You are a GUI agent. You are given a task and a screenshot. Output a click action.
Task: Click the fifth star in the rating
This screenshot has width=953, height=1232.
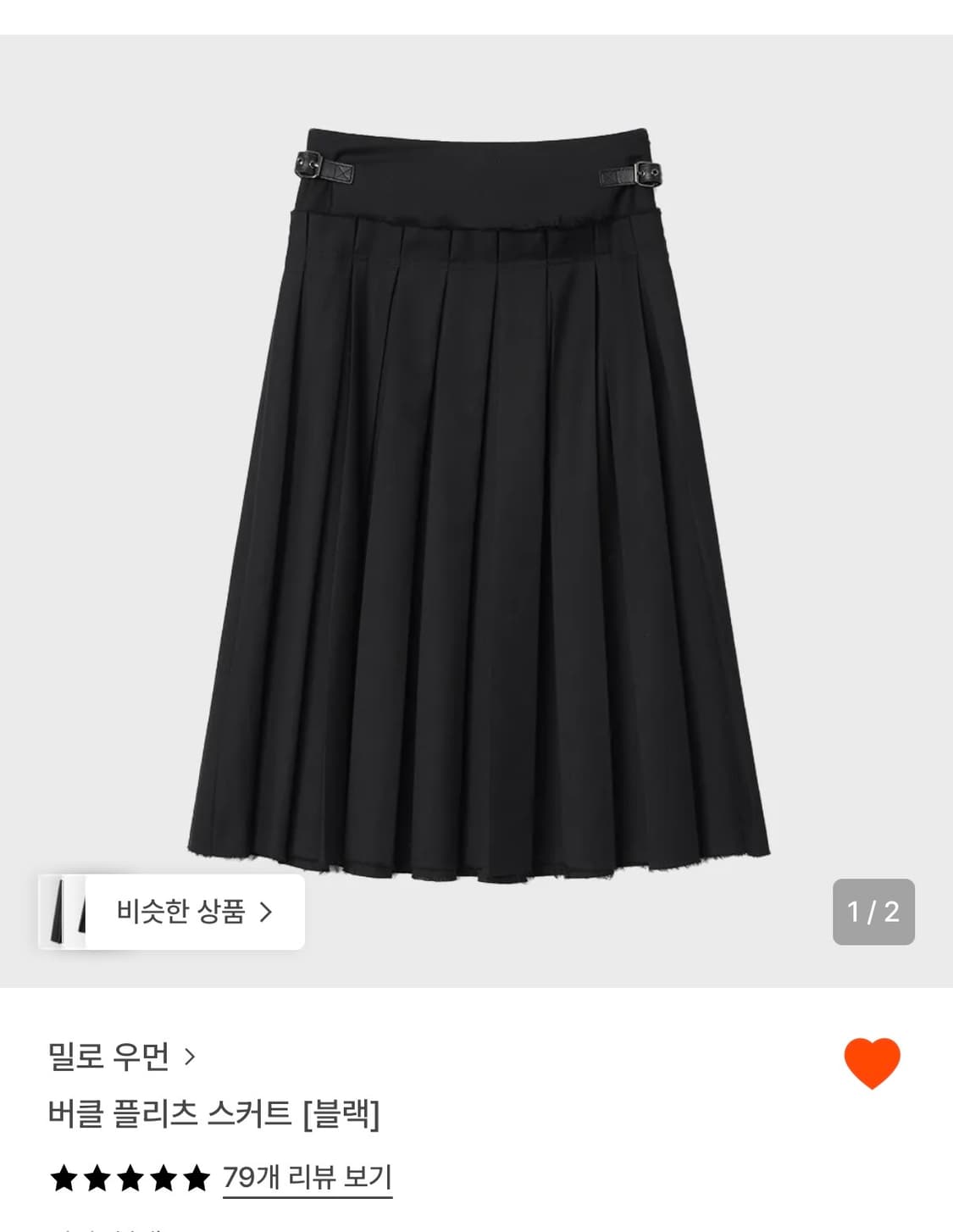197,1177
